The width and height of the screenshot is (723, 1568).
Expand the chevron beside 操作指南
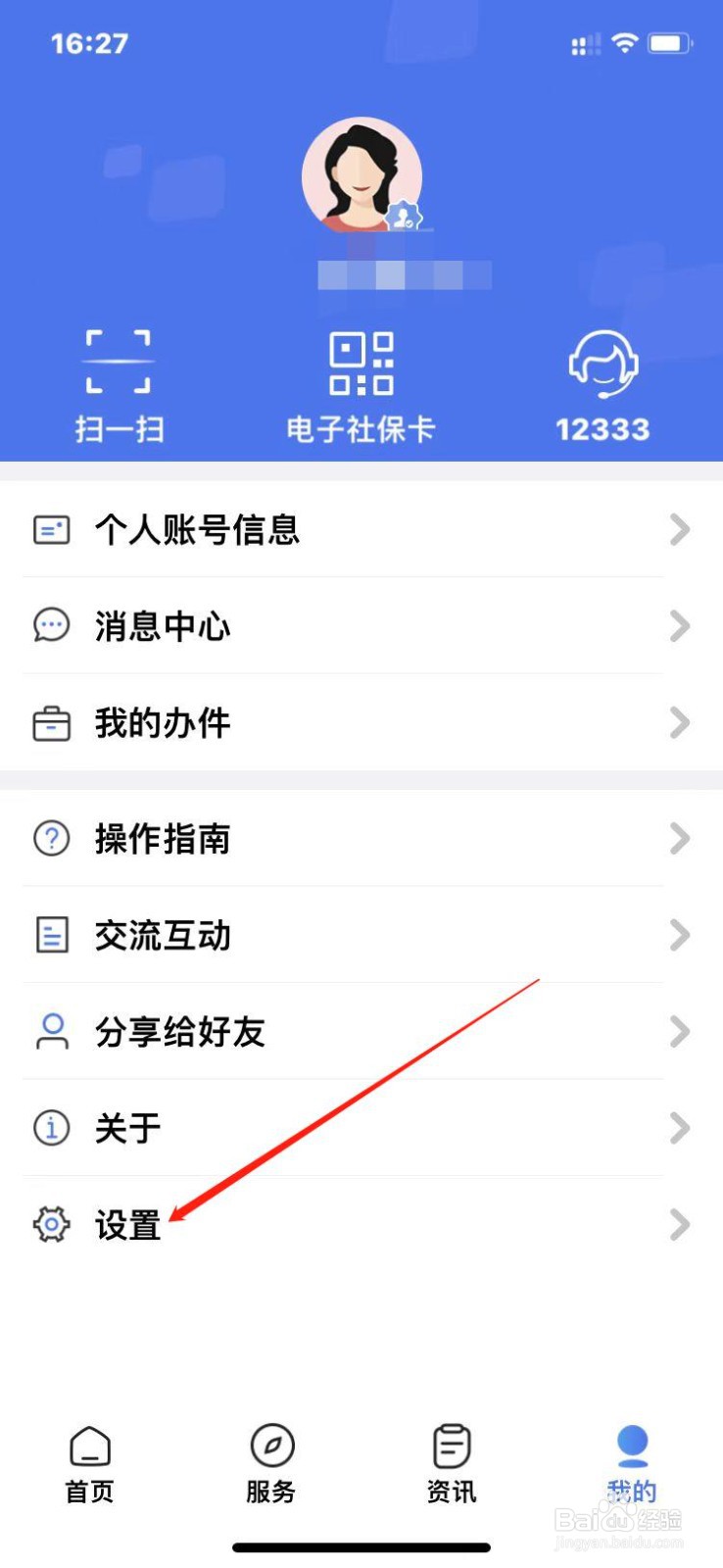pyautogui.click(x=680, y=839)
